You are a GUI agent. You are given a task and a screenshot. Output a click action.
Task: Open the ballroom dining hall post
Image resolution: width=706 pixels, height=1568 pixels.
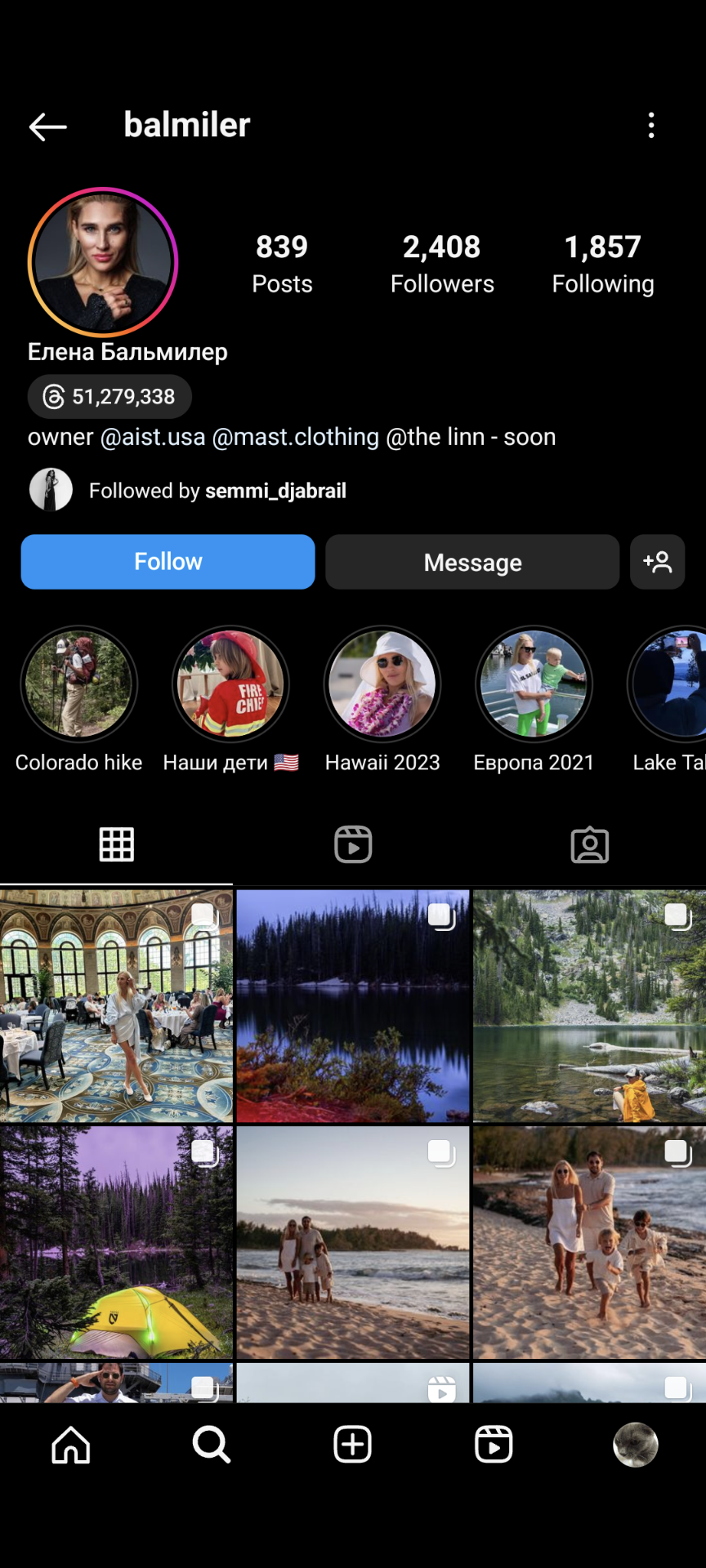click(x=116, y=1006)
